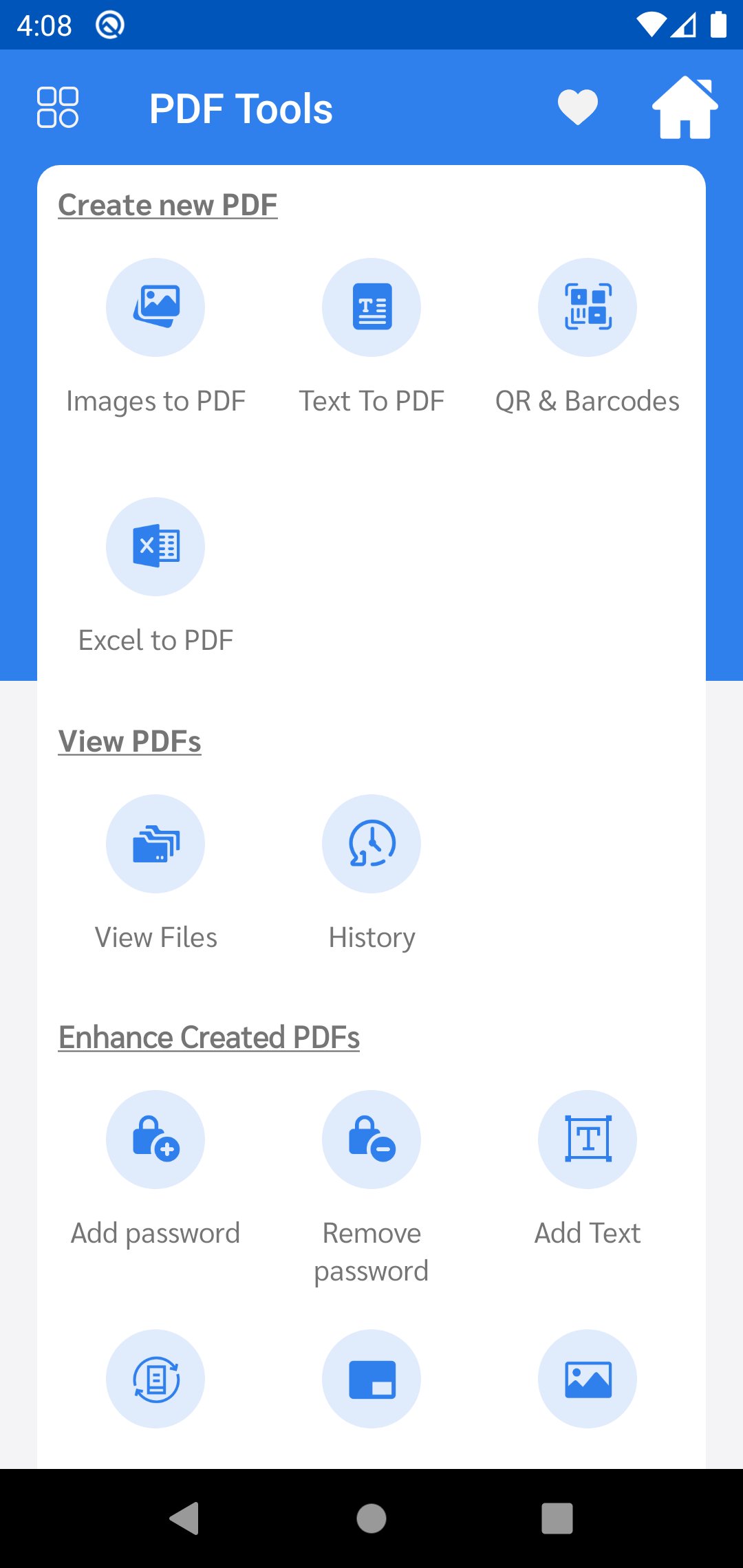Select the Add Text tool
743x1568 pixels.
pos(587,1139)
